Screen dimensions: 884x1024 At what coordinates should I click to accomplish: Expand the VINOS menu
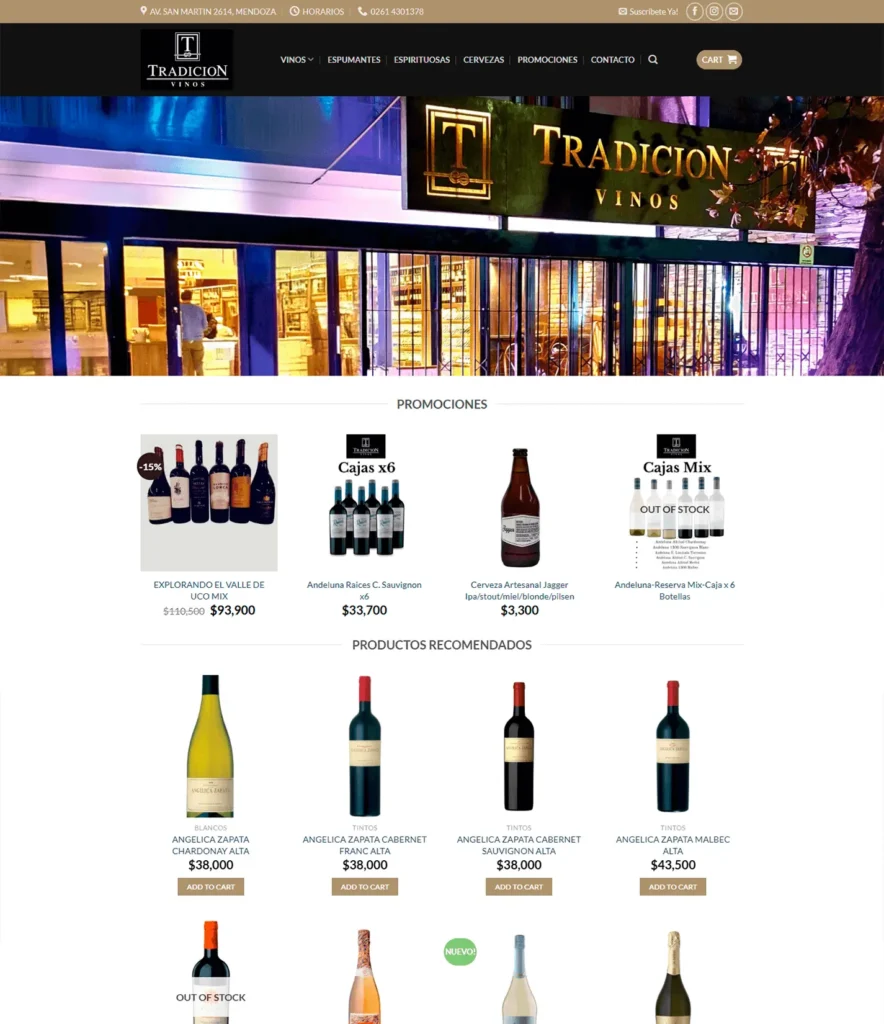click(x=296, y=60)
